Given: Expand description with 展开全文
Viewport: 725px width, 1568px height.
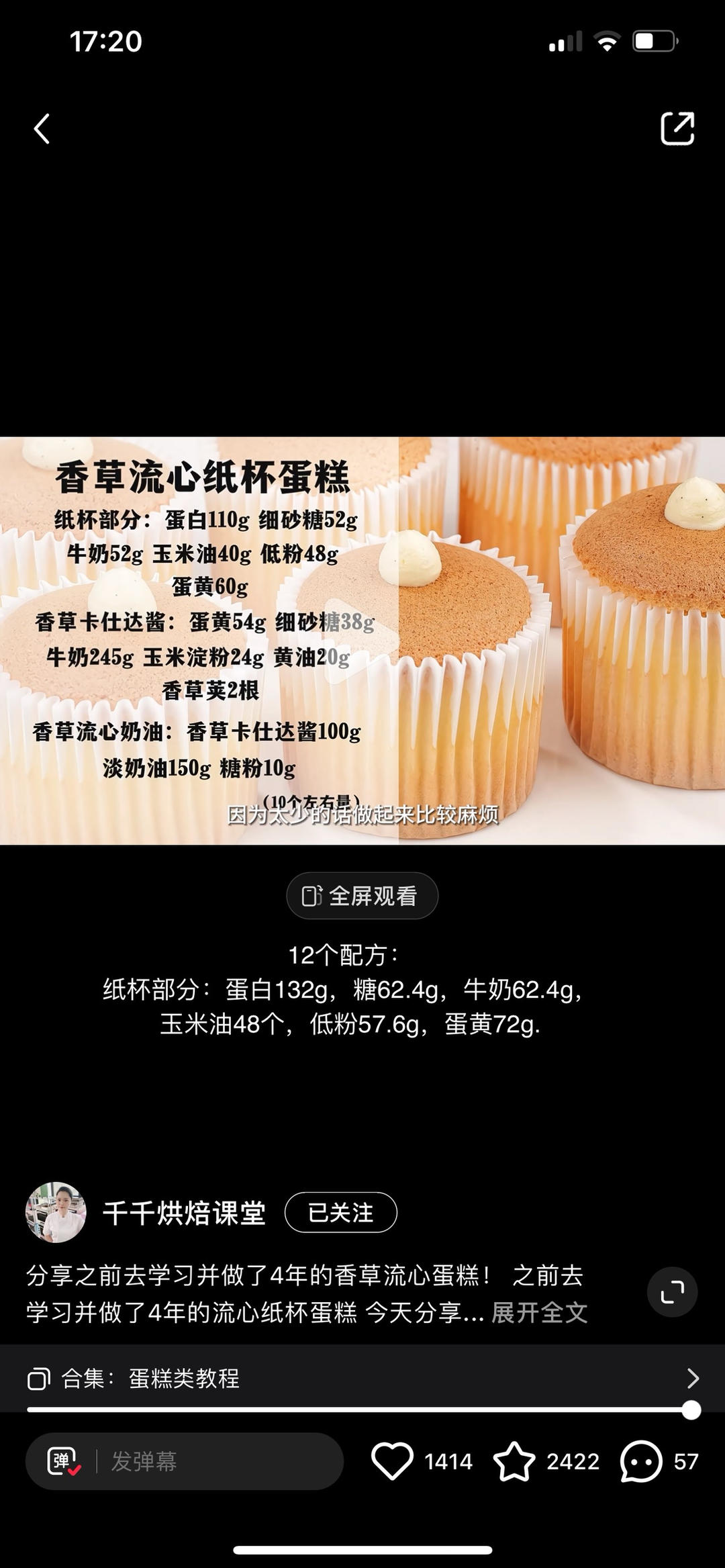Looking at the screenshot, I should point(539,1312).
